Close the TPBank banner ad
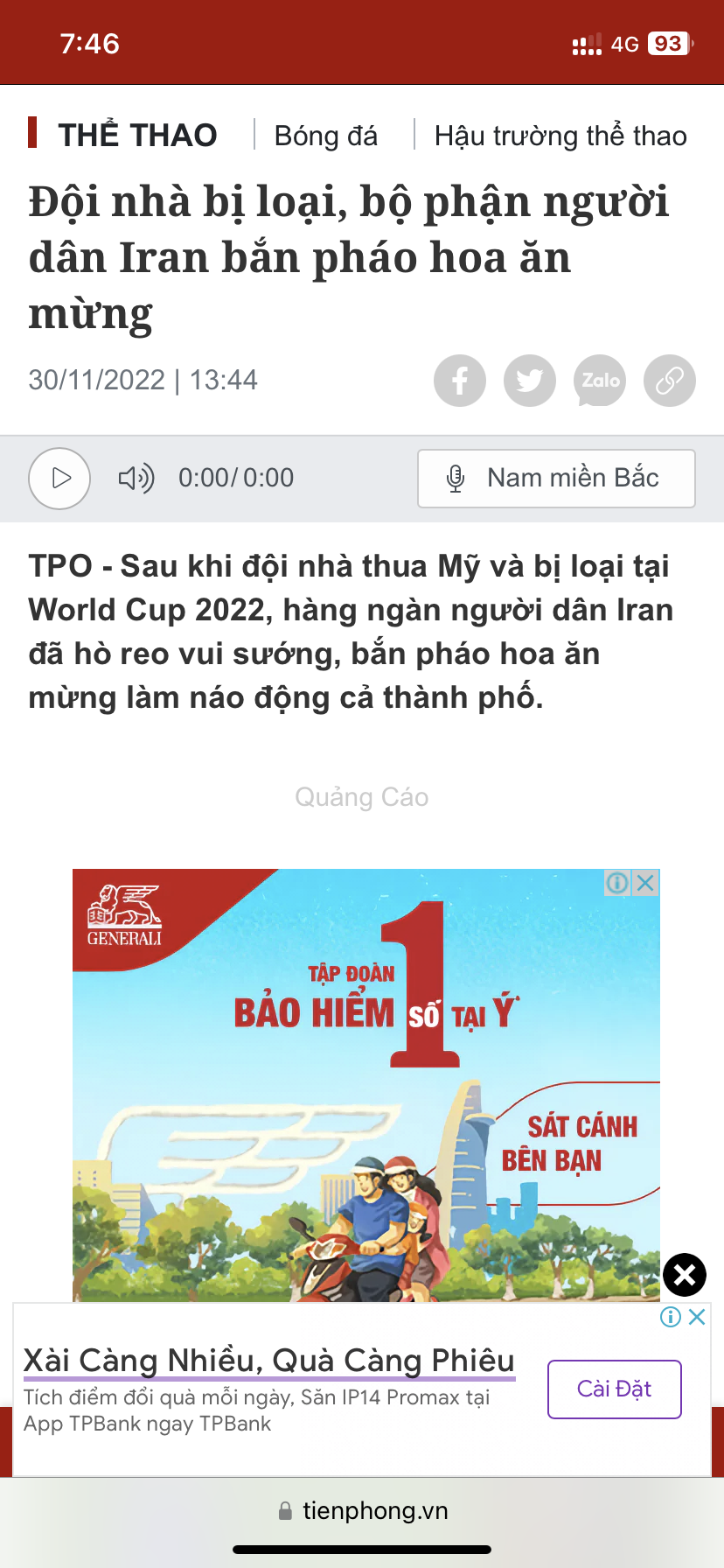The height and width of the screenshot is (1568, 724). click(x=697, y=1317)
